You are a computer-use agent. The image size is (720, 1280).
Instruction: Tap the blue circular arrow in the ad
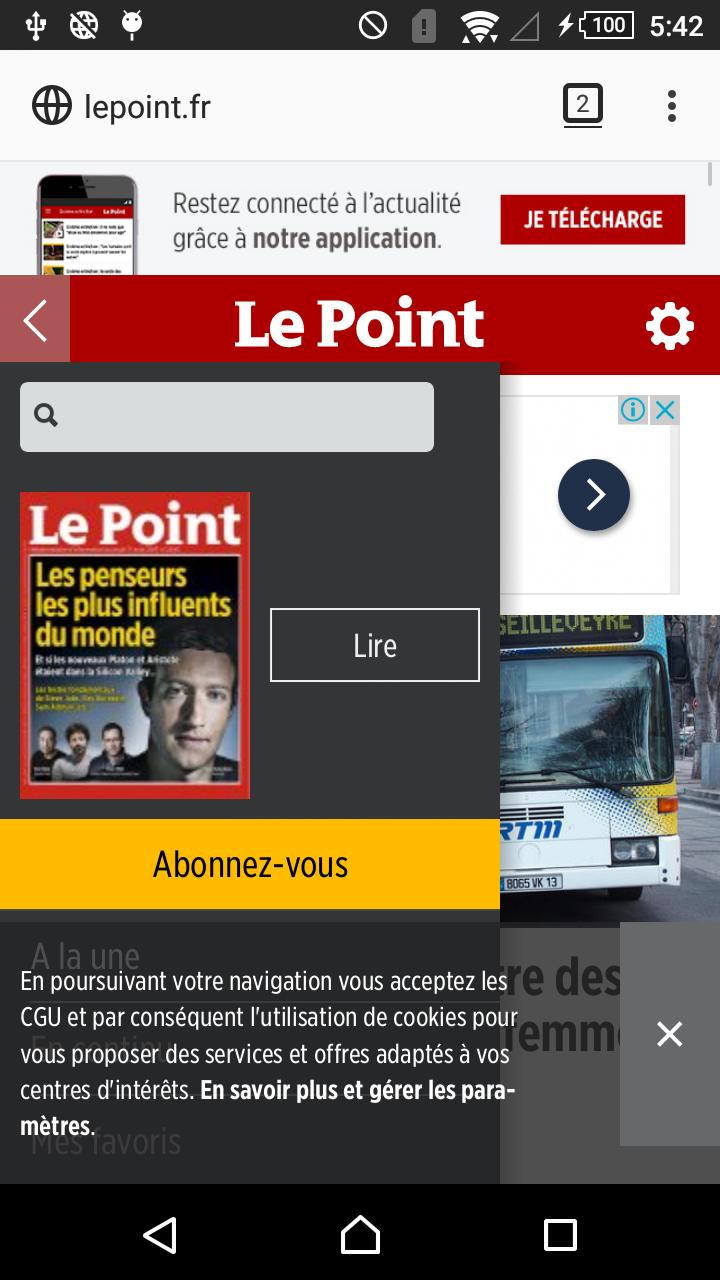click(594, 494)
